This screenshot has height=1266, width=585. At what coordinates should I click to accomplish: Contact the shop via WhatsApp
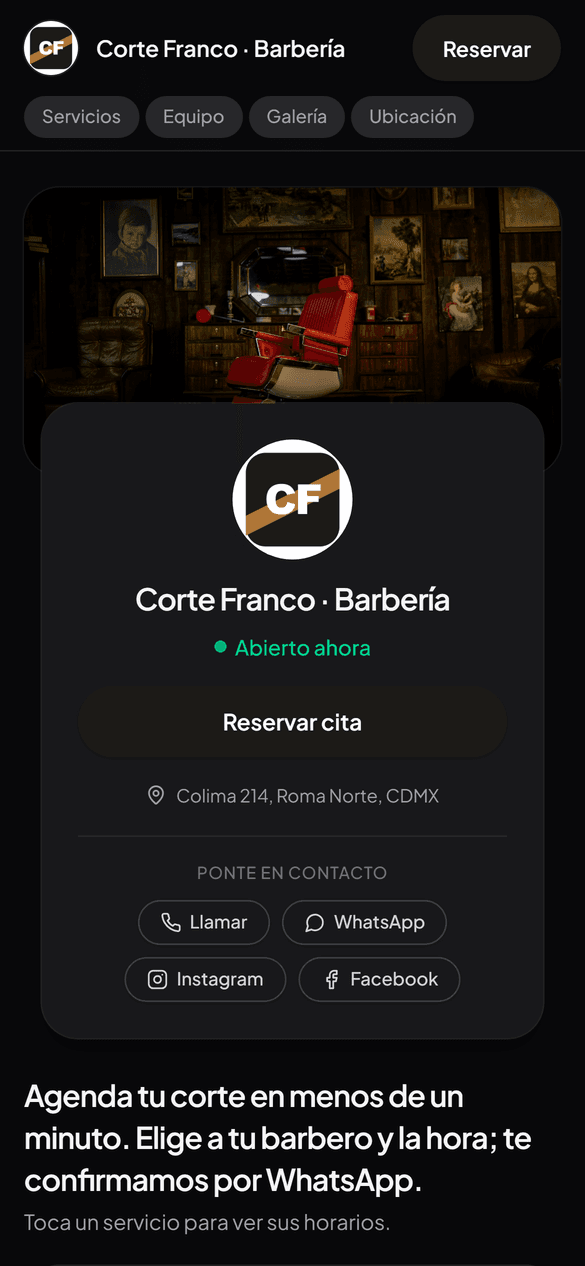click(x=364, y=922)
